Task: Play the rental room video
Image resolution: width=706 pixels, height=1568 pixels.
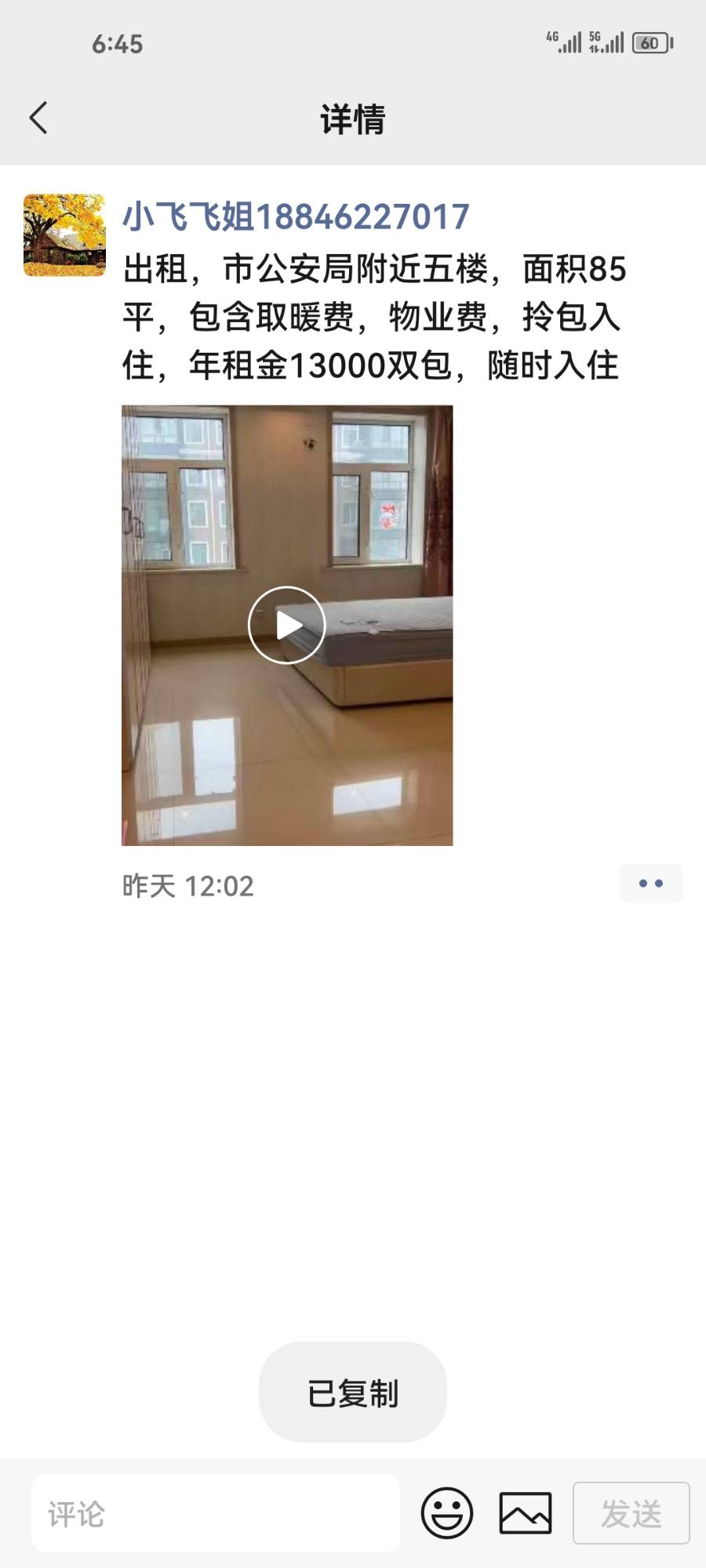Action: click(x=287, y=625)
